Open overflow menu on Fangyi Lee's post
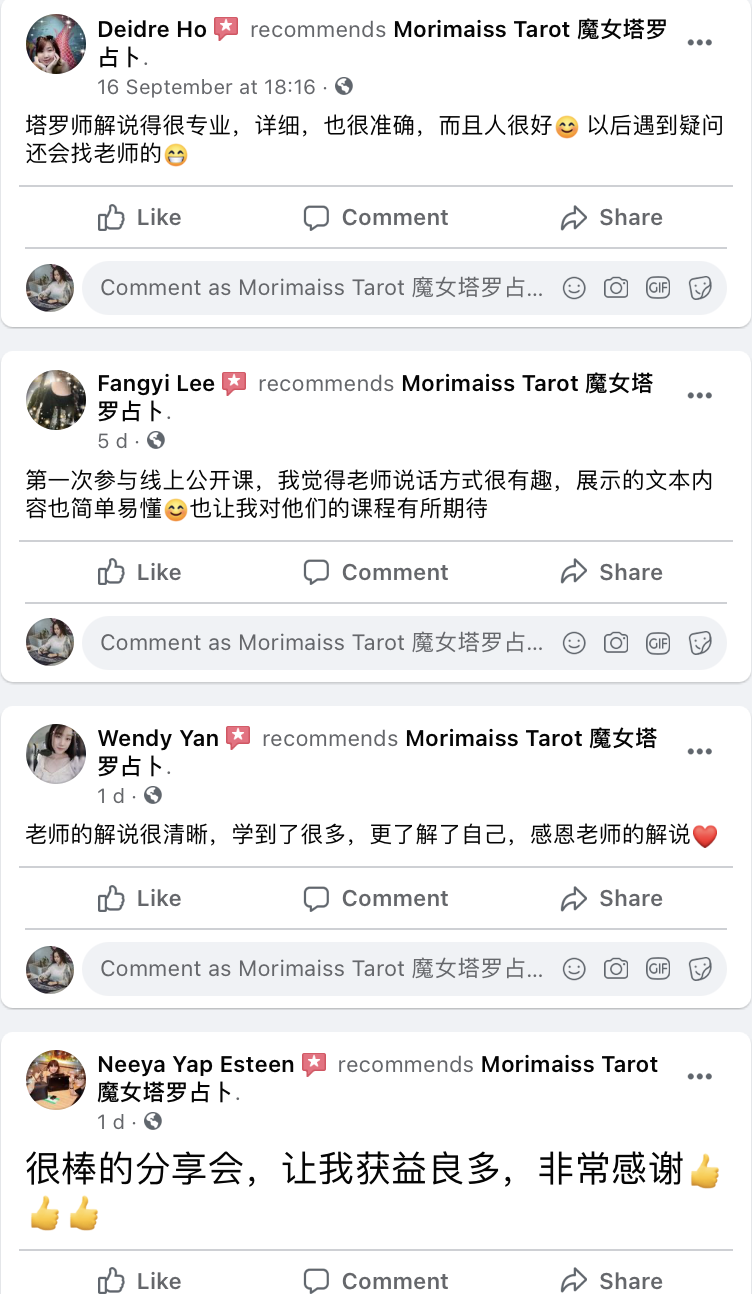 pos(700,395)
